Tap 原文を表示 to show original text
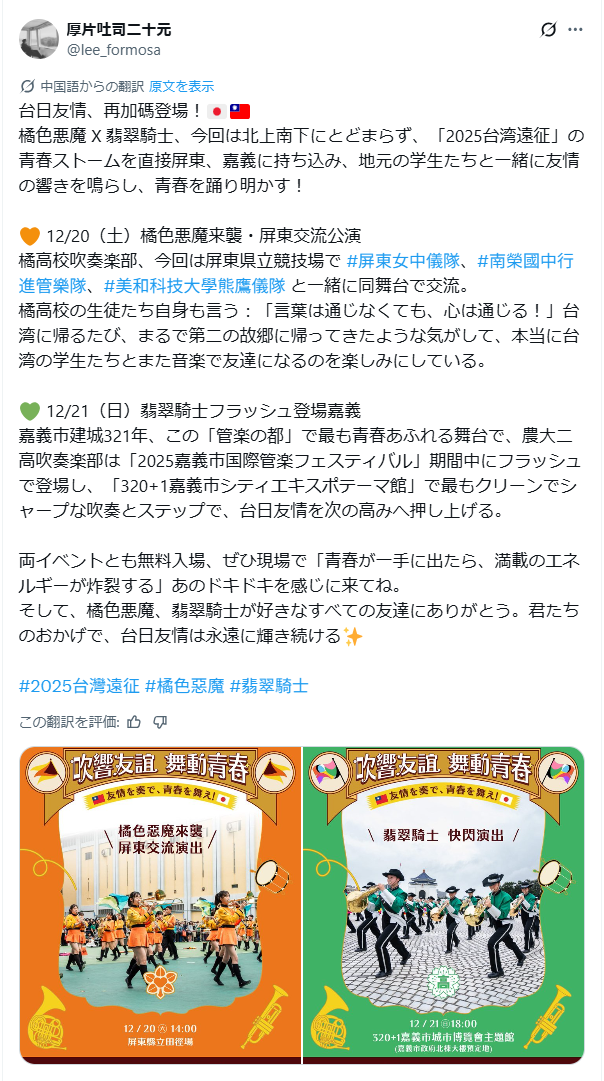The height and width of the screenshot is (1081, 604). (181, 87)
